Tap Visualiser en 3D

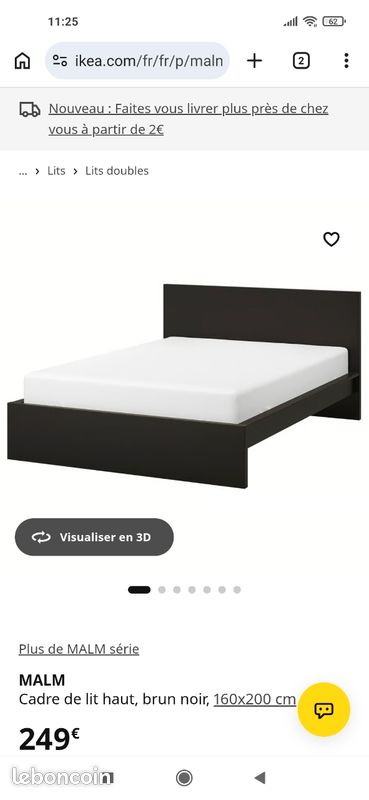coord(94,537)
